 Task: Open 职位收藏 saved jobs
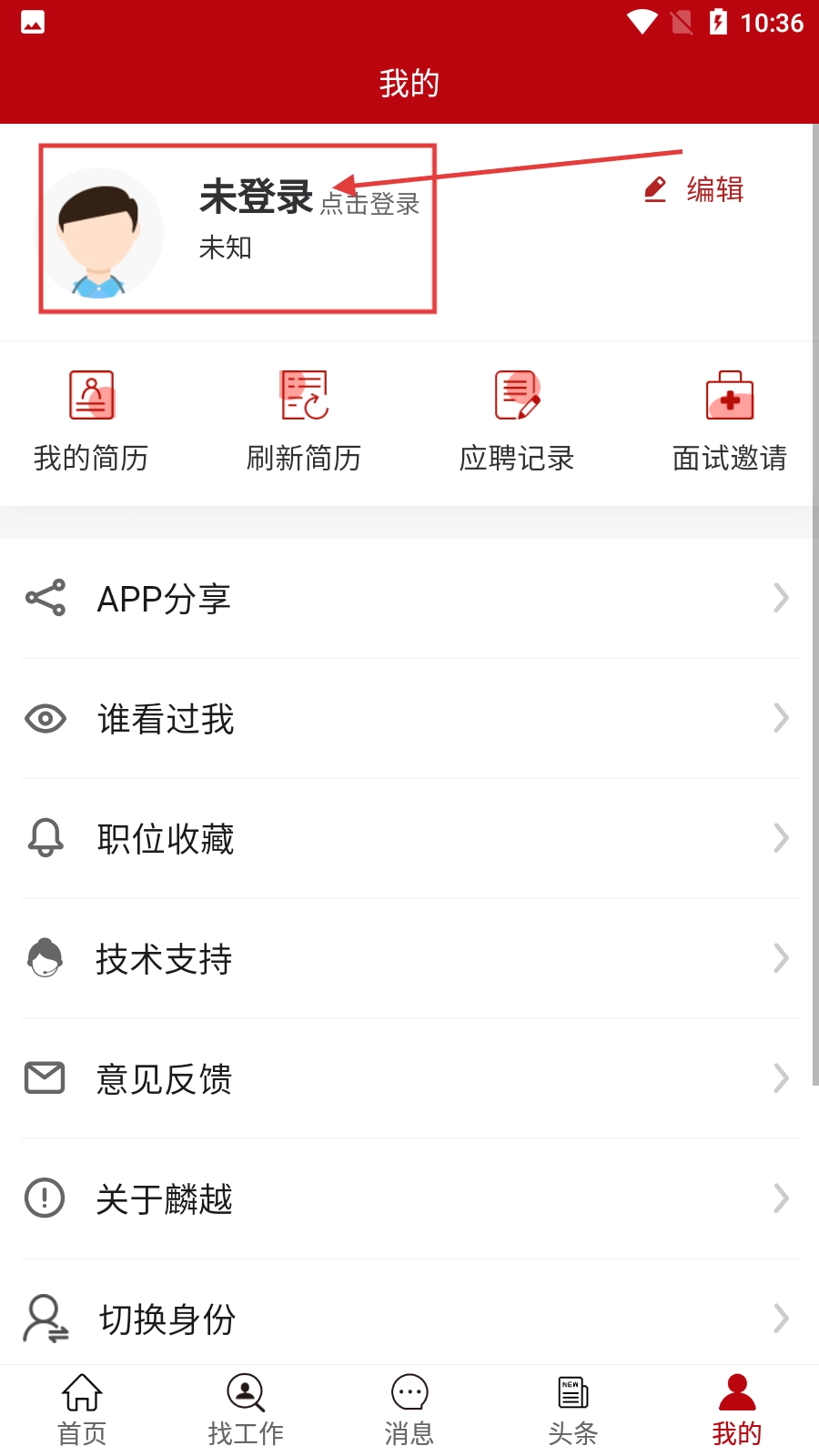(x=409, y=839)
